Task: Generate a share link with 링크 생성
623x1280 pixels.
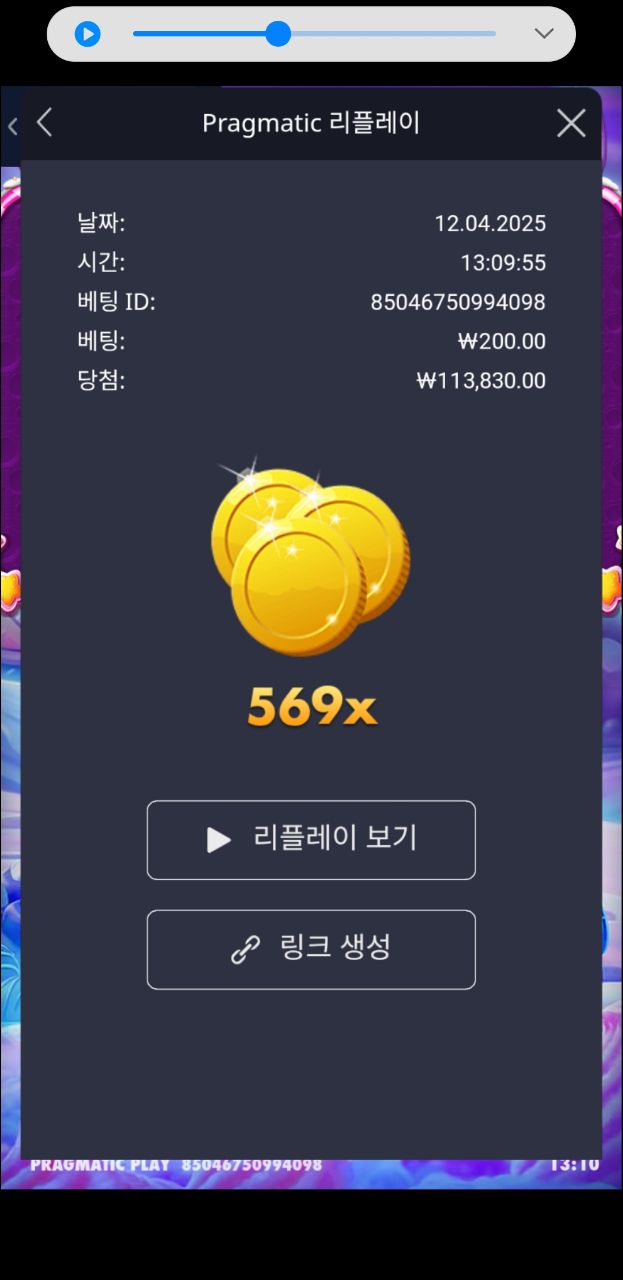Action: tap(311, 949)
